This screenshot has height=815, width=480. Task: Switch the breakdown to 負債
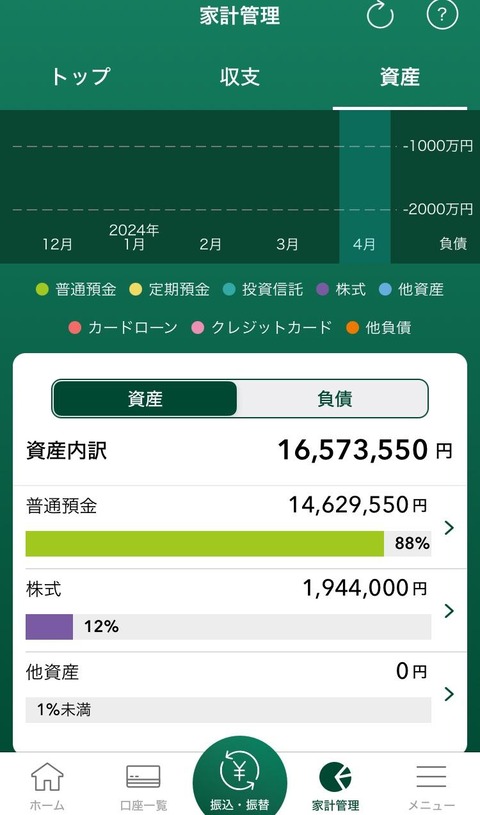333,399
